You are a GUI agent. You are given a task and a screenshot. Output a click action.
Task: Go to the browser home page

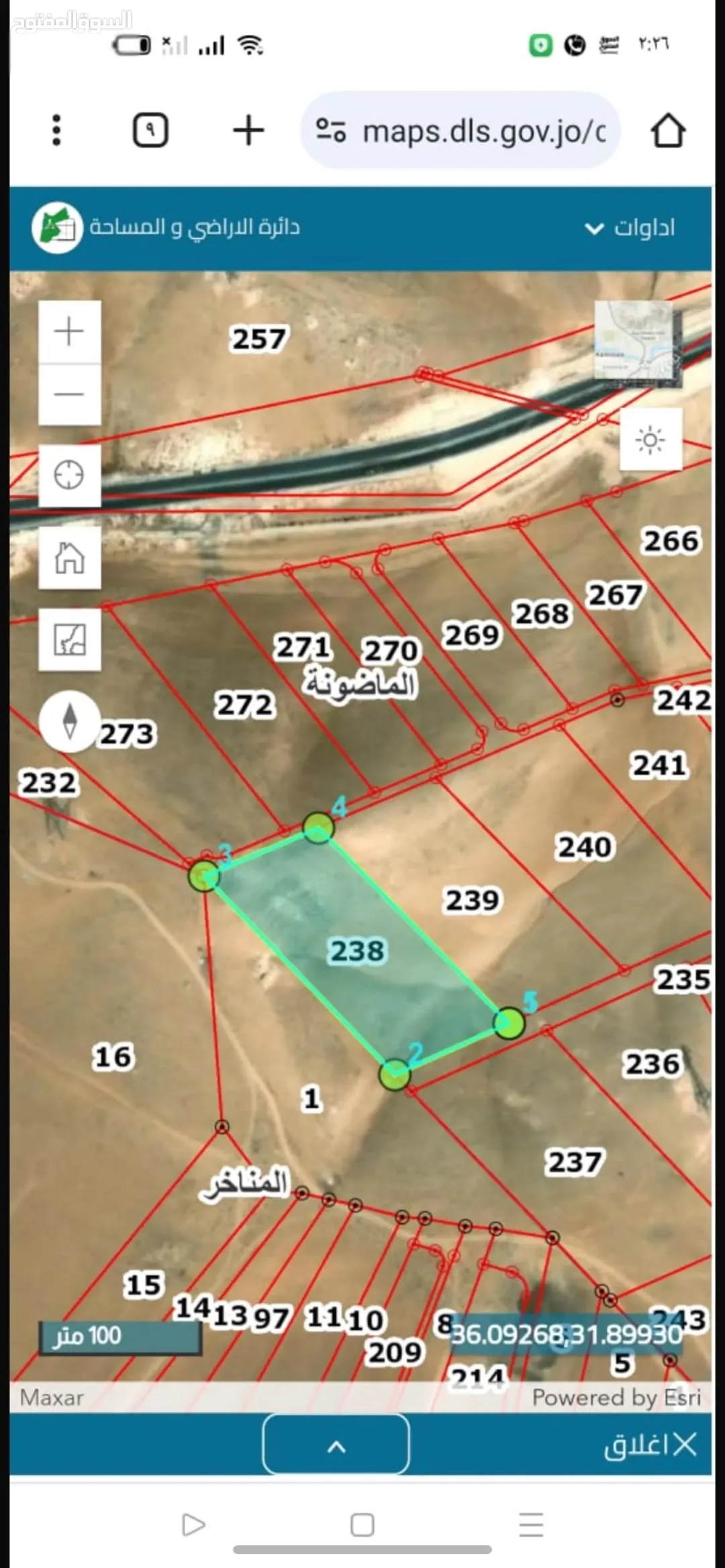668,130
